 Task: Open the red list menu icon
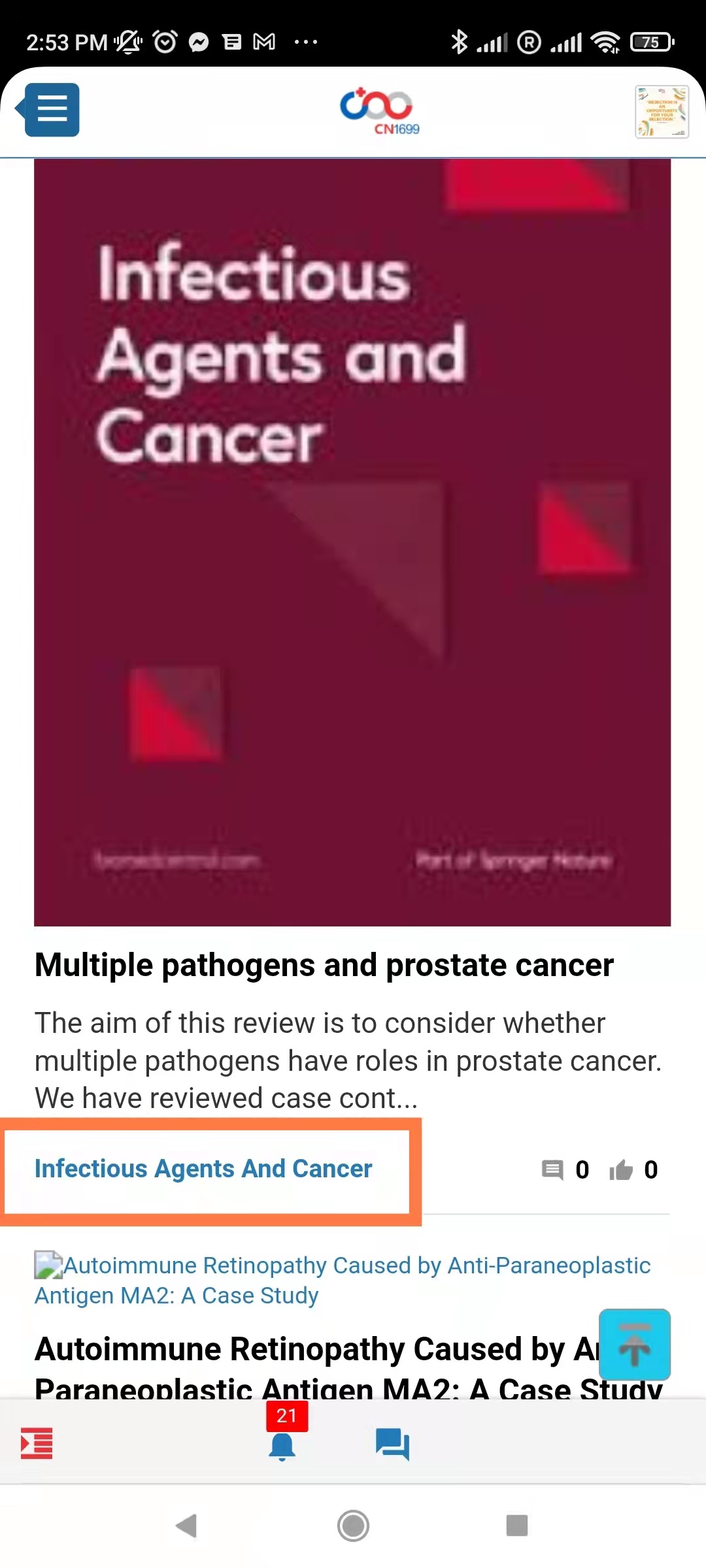37,1444
